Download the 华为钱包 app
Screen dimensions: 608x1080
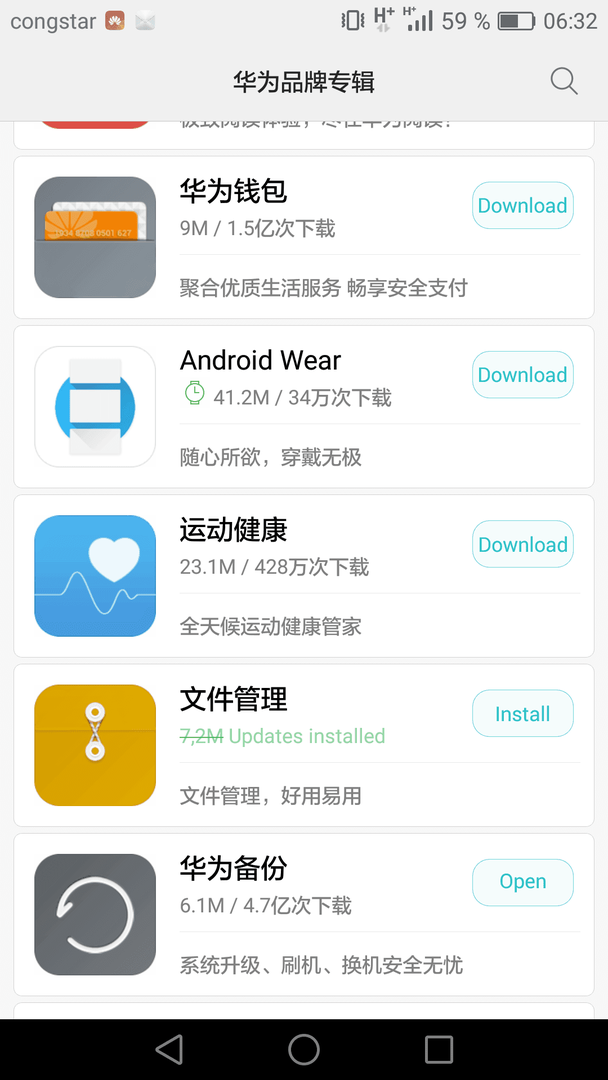(523, 205)
